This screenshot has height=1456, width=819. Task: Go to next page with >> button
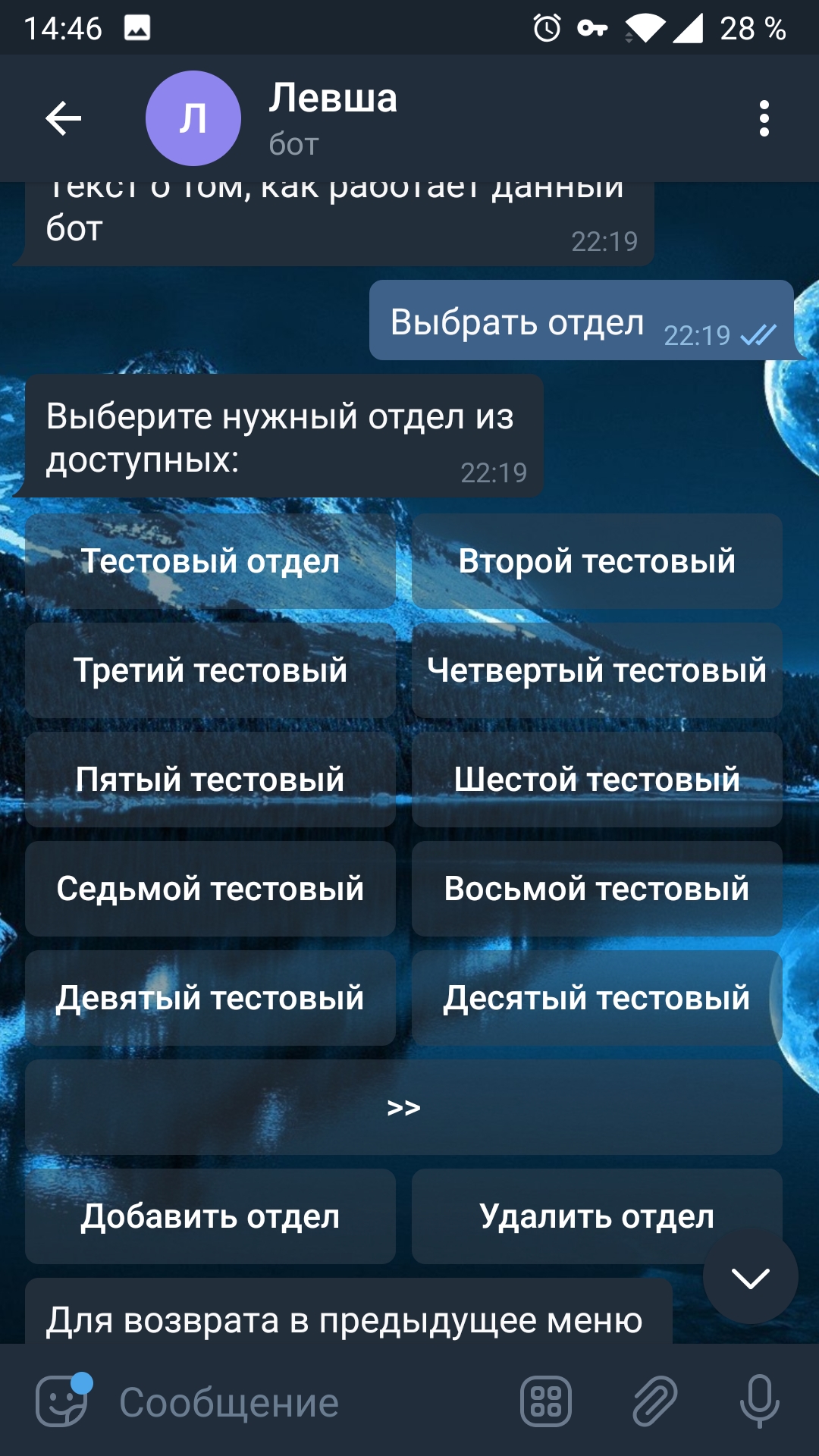click(403, 1107)
